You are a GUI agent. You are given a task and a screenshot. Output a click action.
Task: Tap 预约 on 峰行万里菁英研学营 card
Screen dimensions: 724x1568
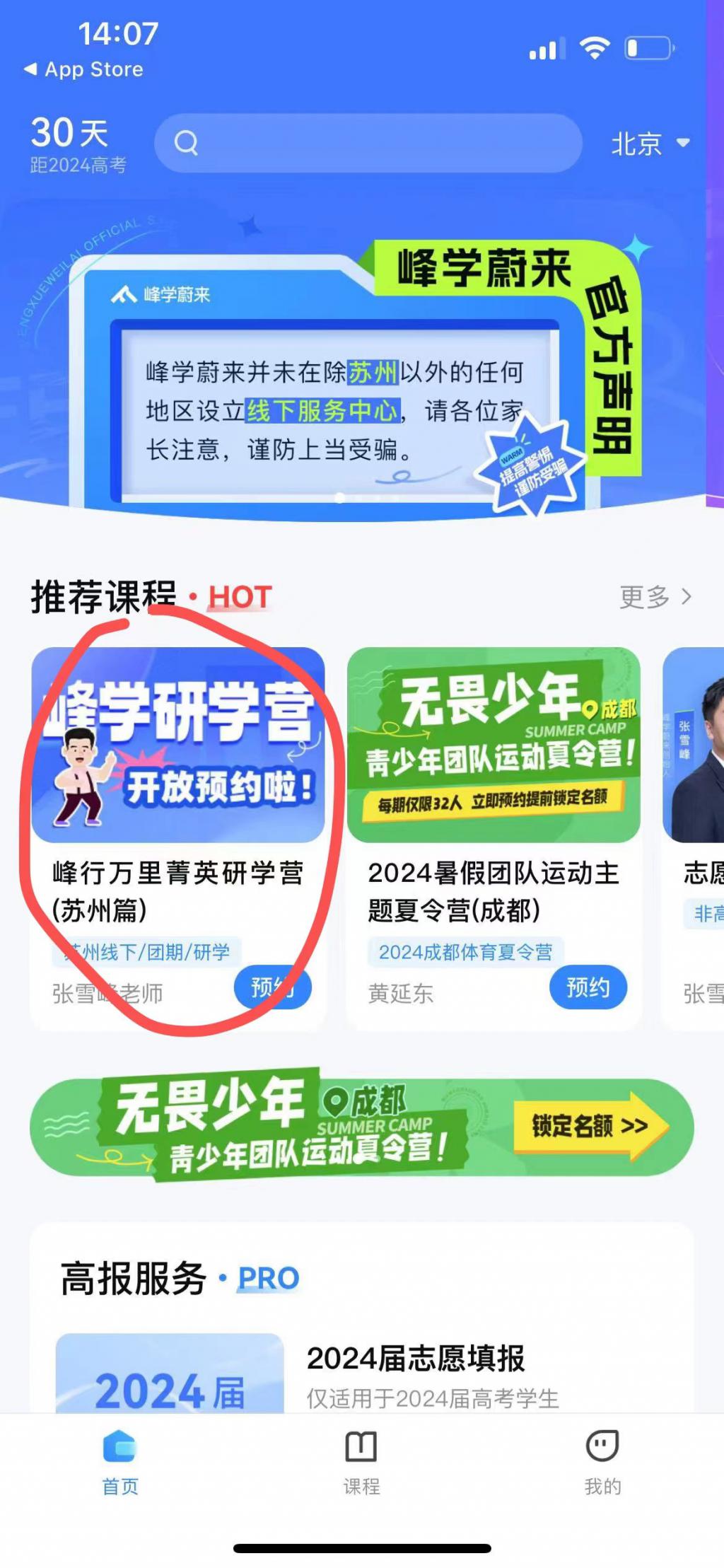[273, 987]
